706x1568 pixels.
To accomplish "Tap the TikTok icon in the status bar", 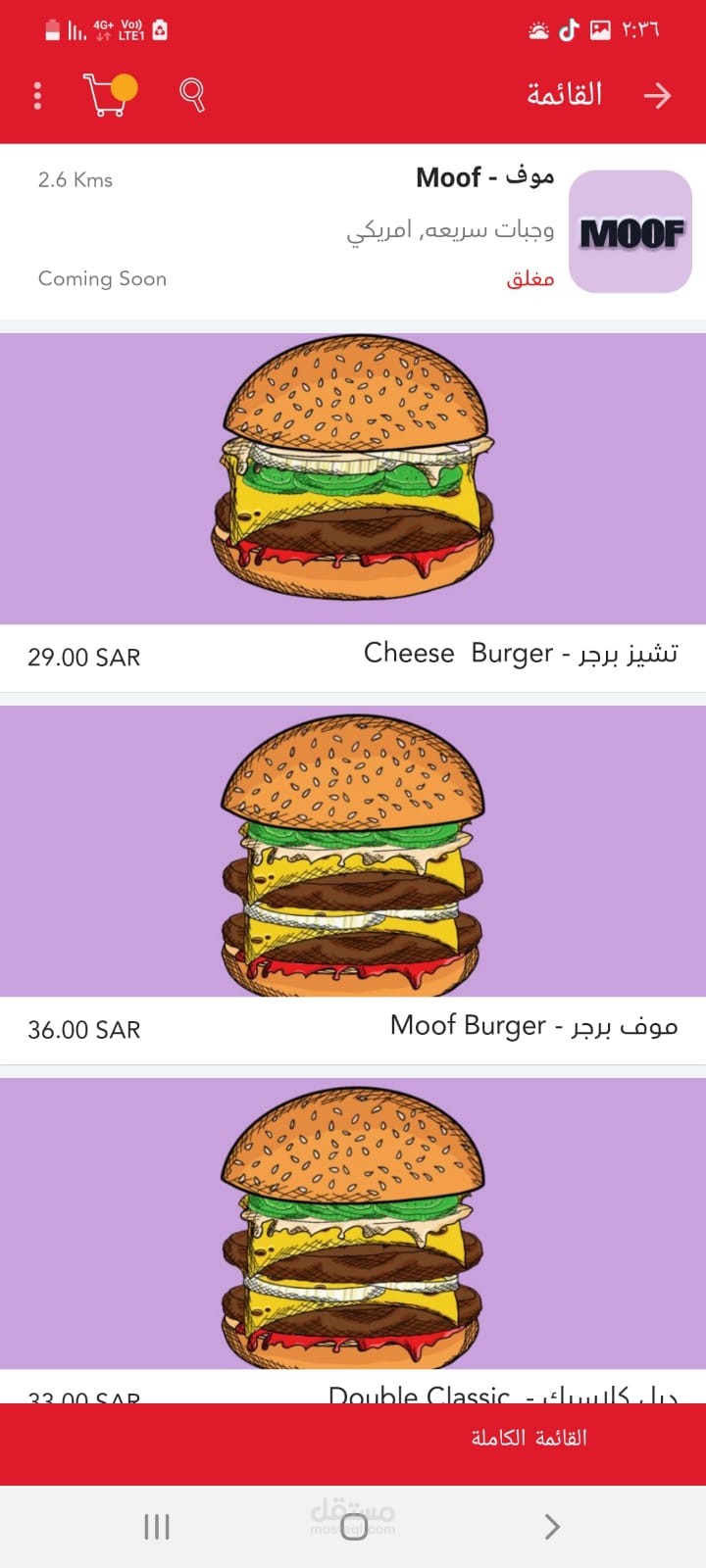I will [x=567, y=29].
